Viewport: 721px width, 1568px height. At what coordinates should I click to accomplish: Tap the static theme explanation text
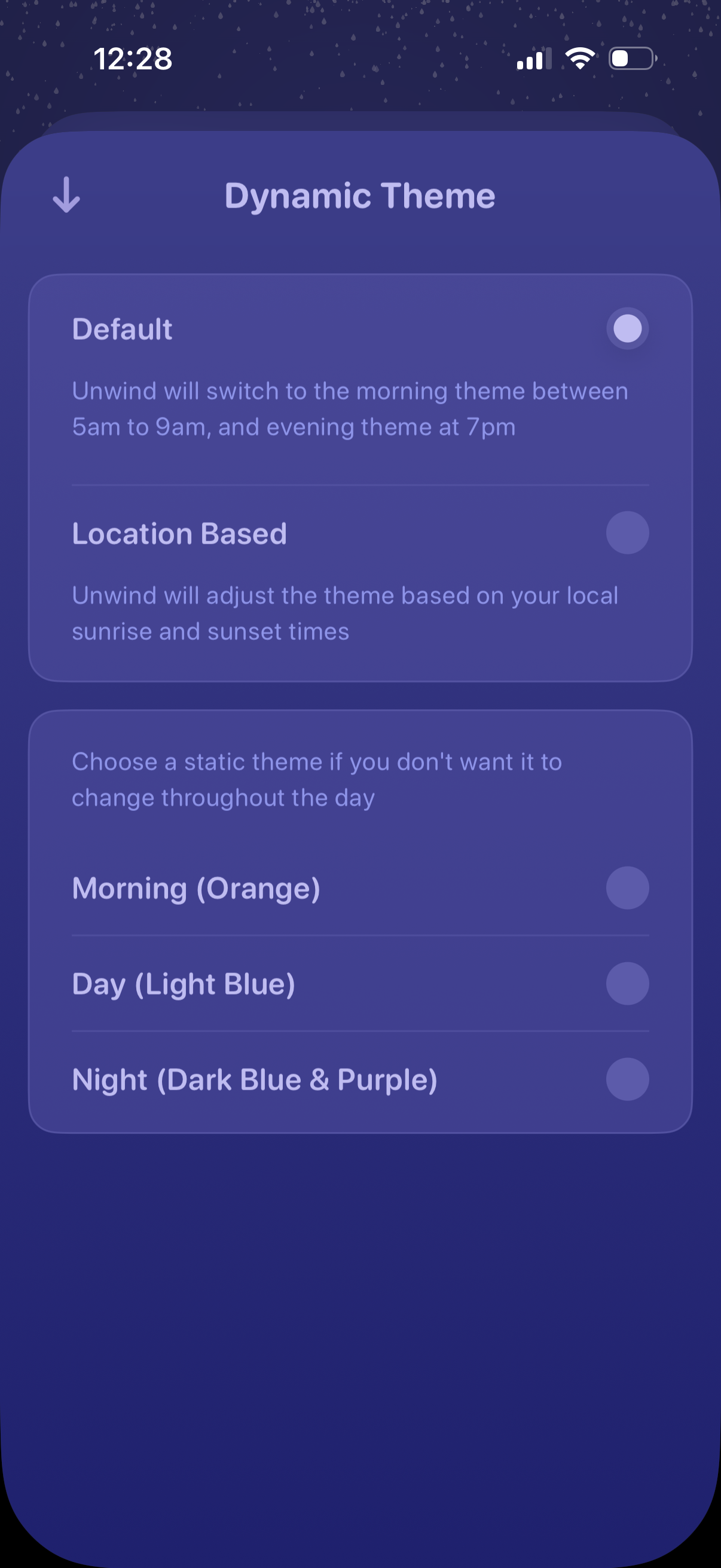point(317,778)
